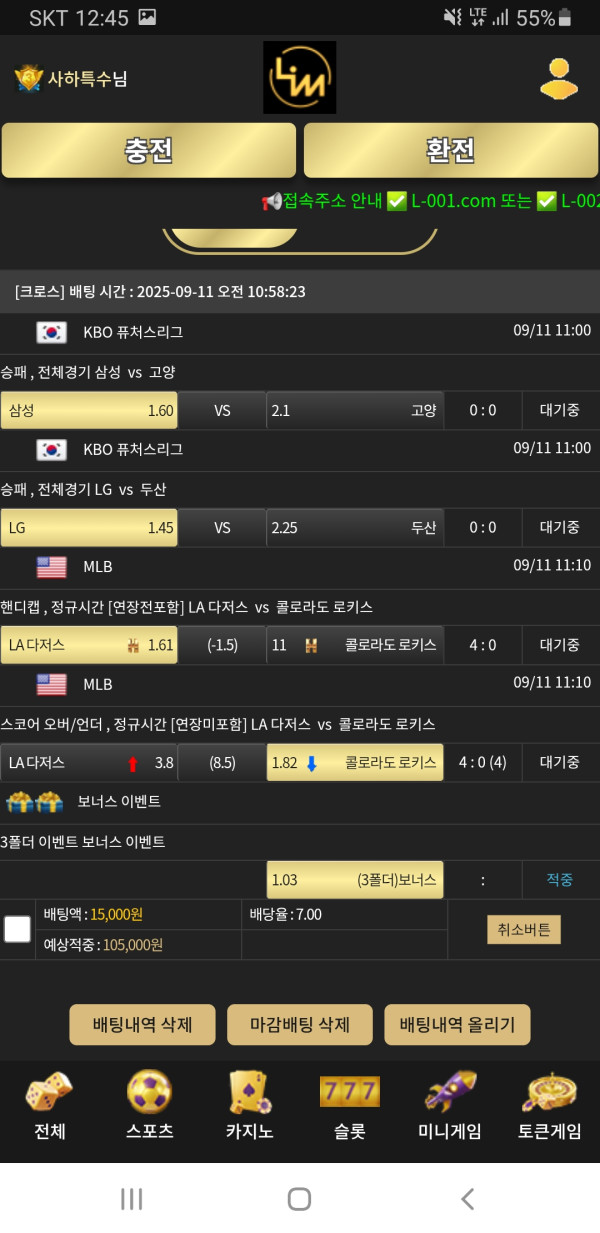Open the 카지노 tab
Image resolution: width=600 pixels, height=1233 pixels.
pos(249,1107)
